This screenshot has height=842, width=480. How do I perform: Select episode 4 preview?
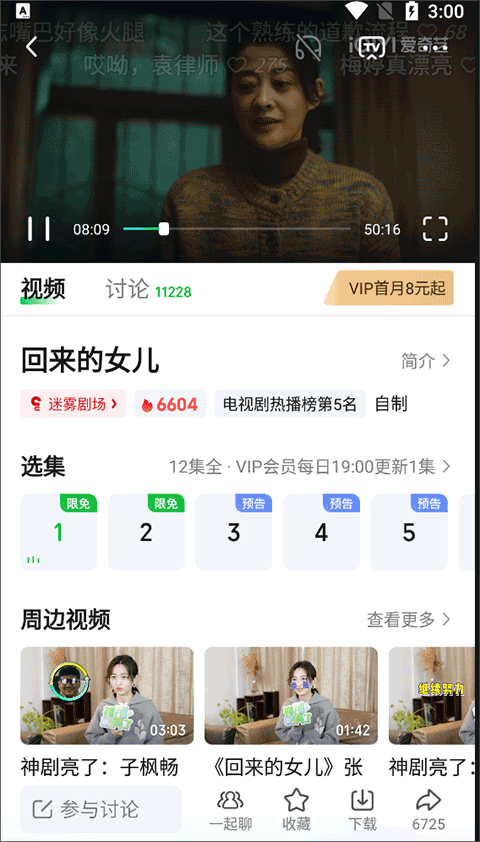(x=321, y=532)
